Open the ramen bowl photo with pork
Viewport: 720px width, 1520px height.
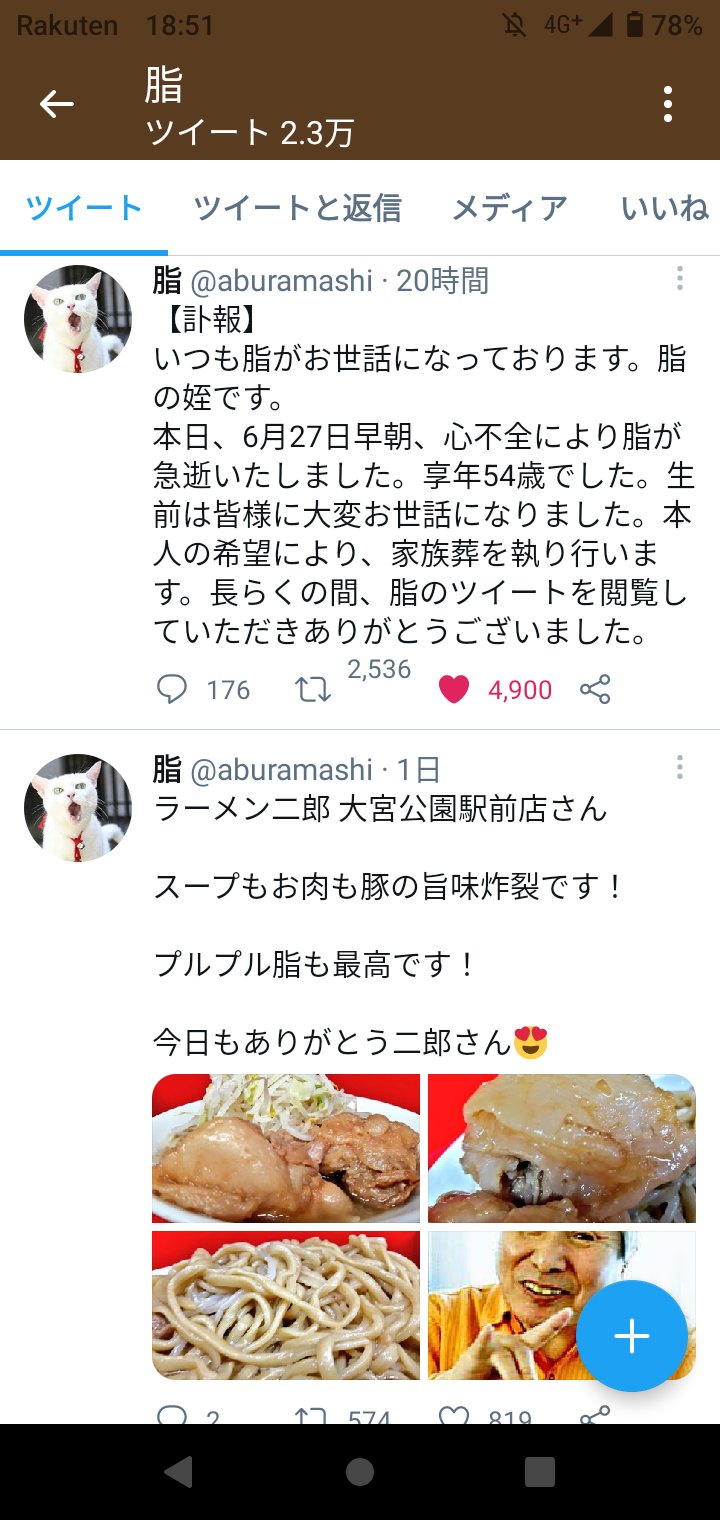tap(286, 1148)
